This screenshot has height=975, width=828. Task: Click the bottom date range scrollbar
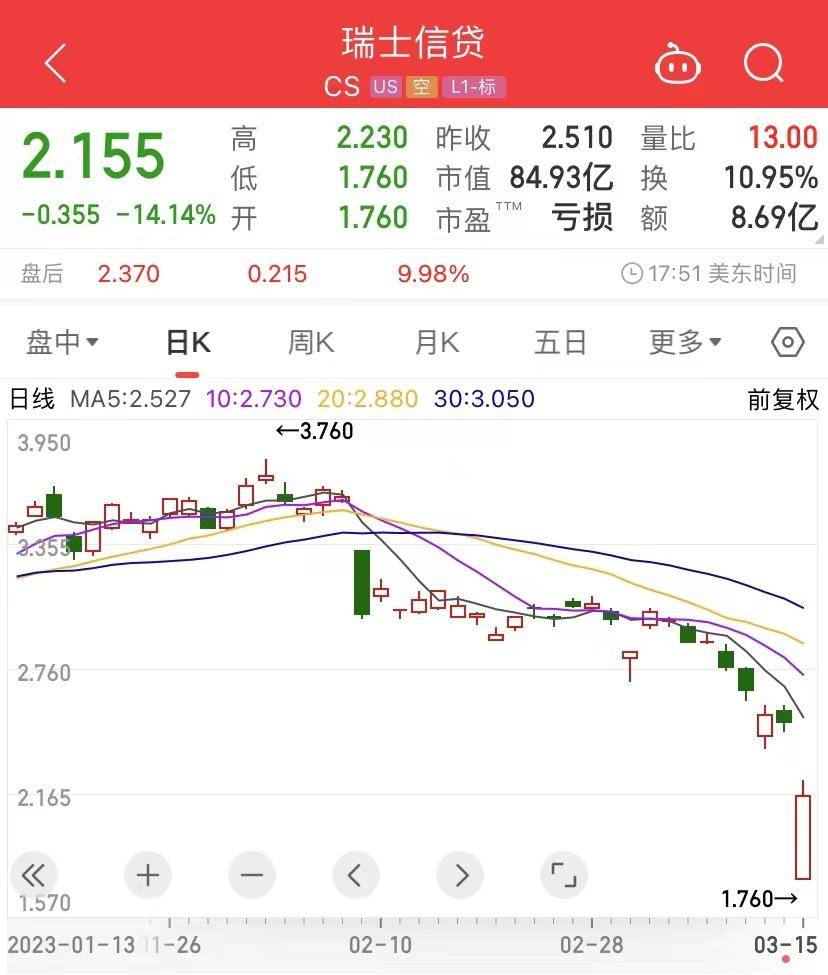pyautogui.click(x=414, y=944)
